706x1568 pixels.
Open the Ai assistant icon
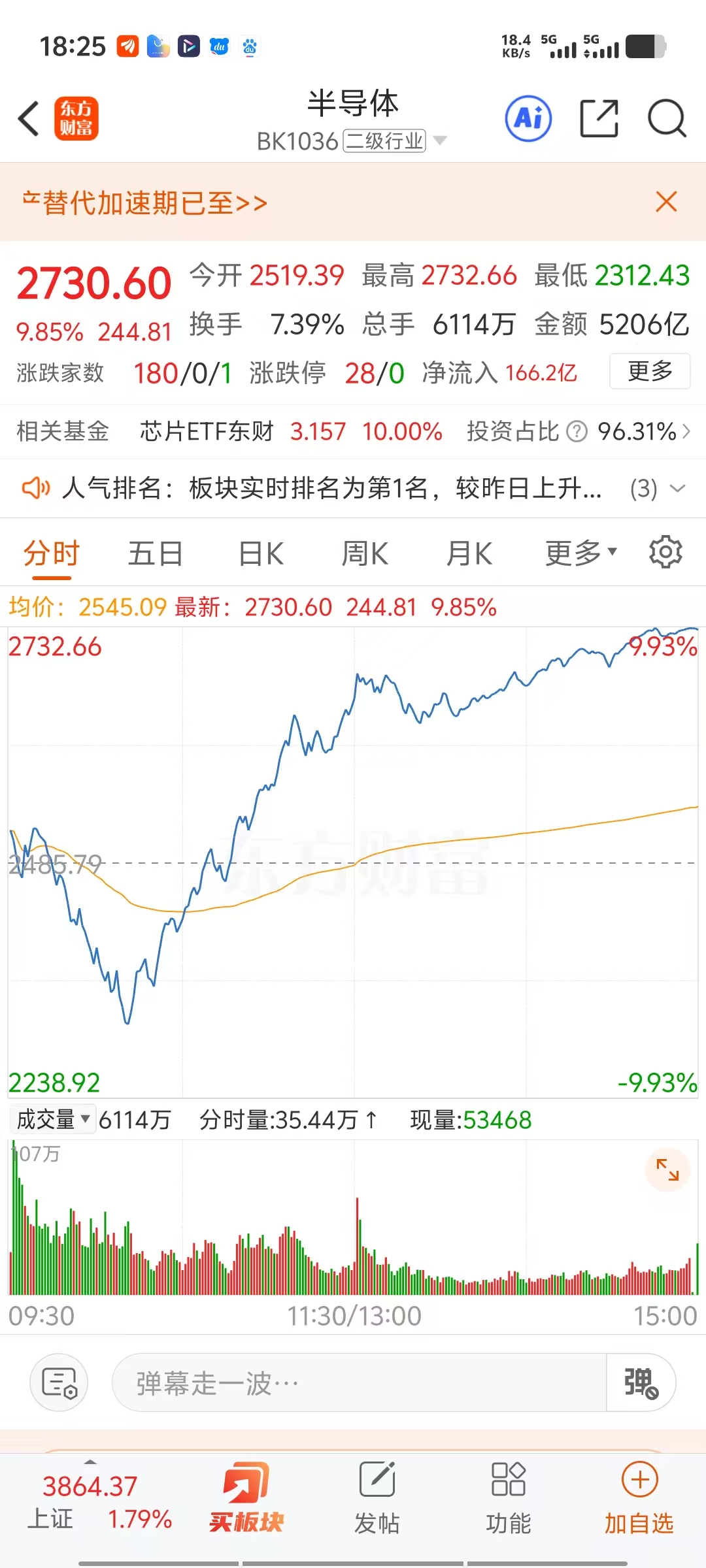coord(528,119)
